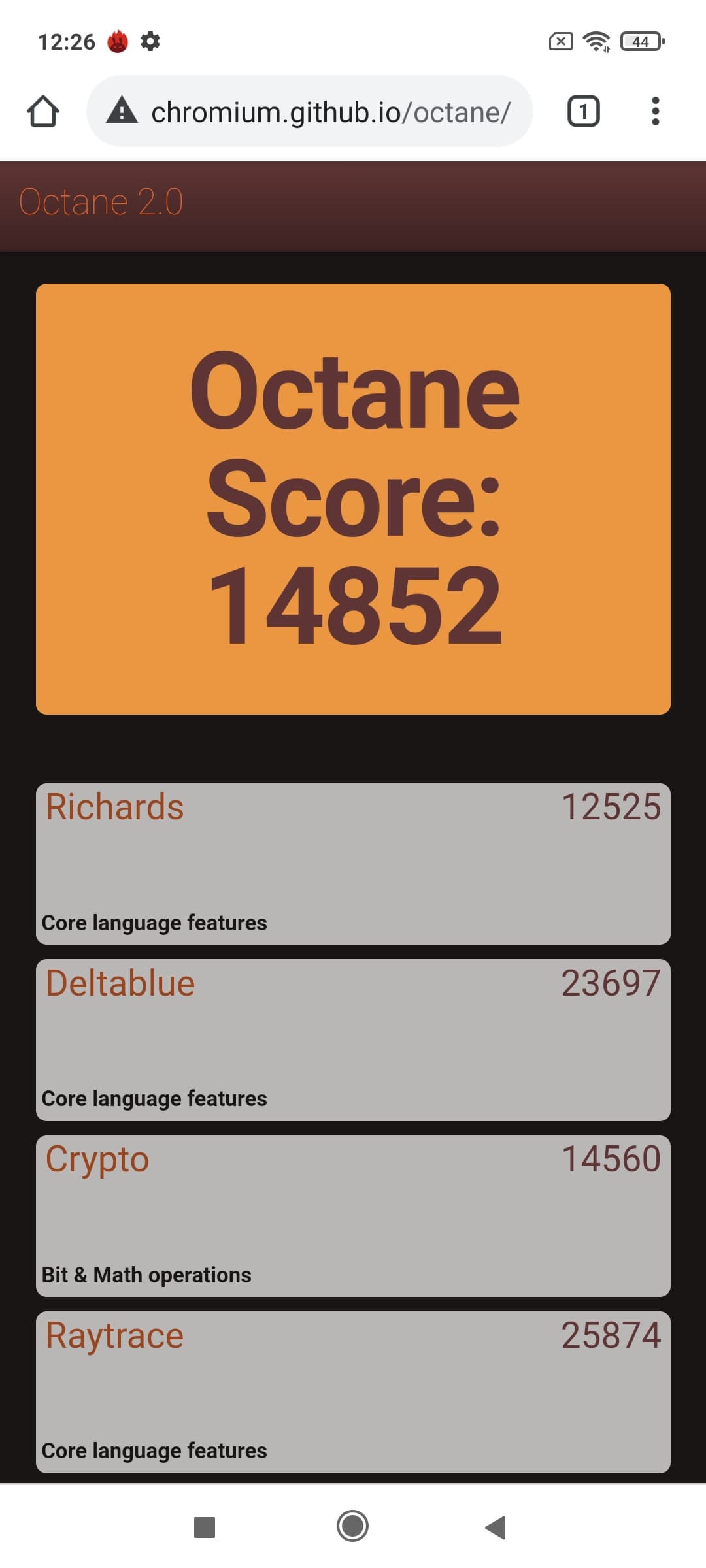Show recent apps with the square button
Image resolution: width=706 pixels, height=1568 pixels.
coord(205,1527)
